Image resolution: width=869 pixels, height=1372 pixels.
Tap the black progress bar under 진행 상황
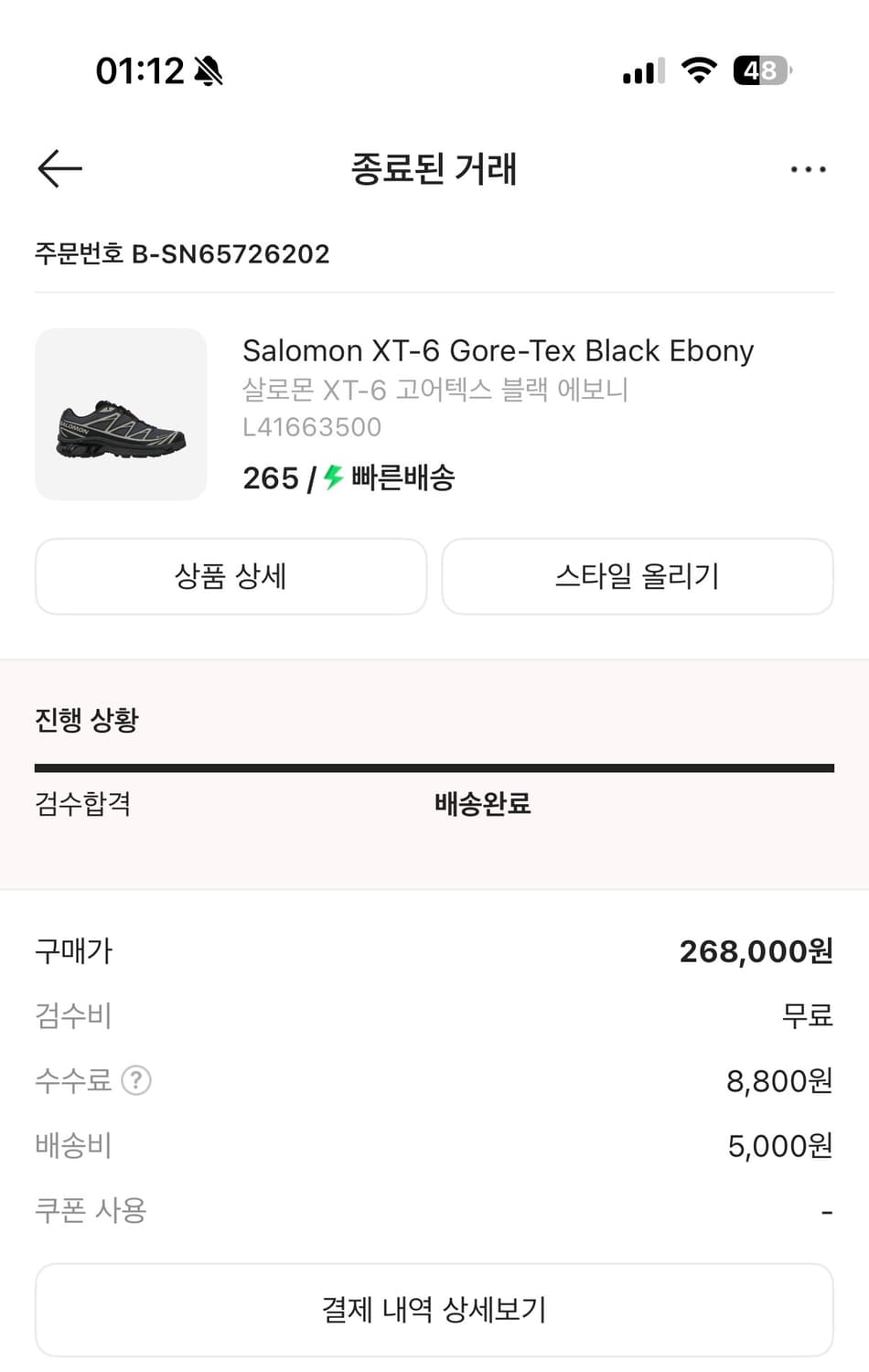point(434,765)
